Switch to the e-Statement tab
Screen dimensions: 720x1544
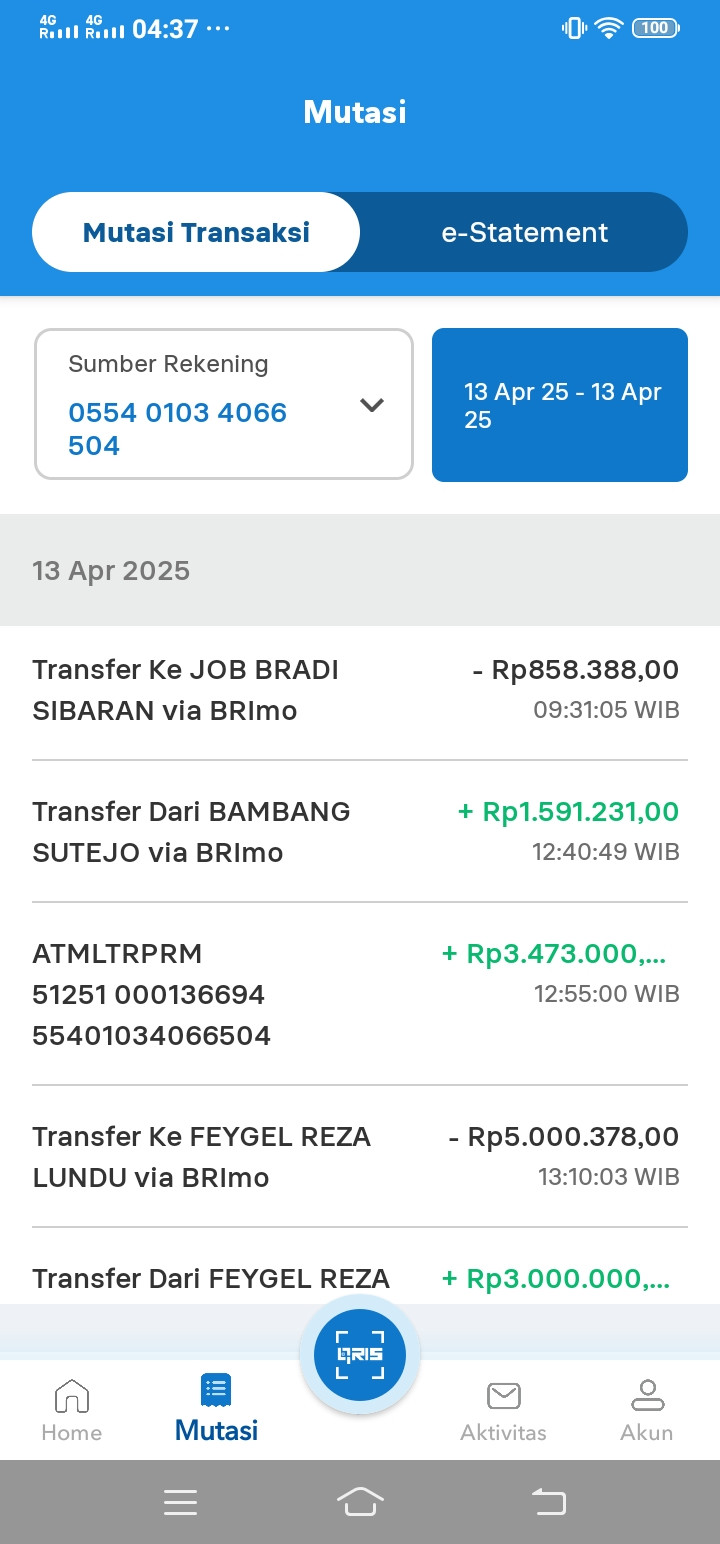tap(524, 232)
